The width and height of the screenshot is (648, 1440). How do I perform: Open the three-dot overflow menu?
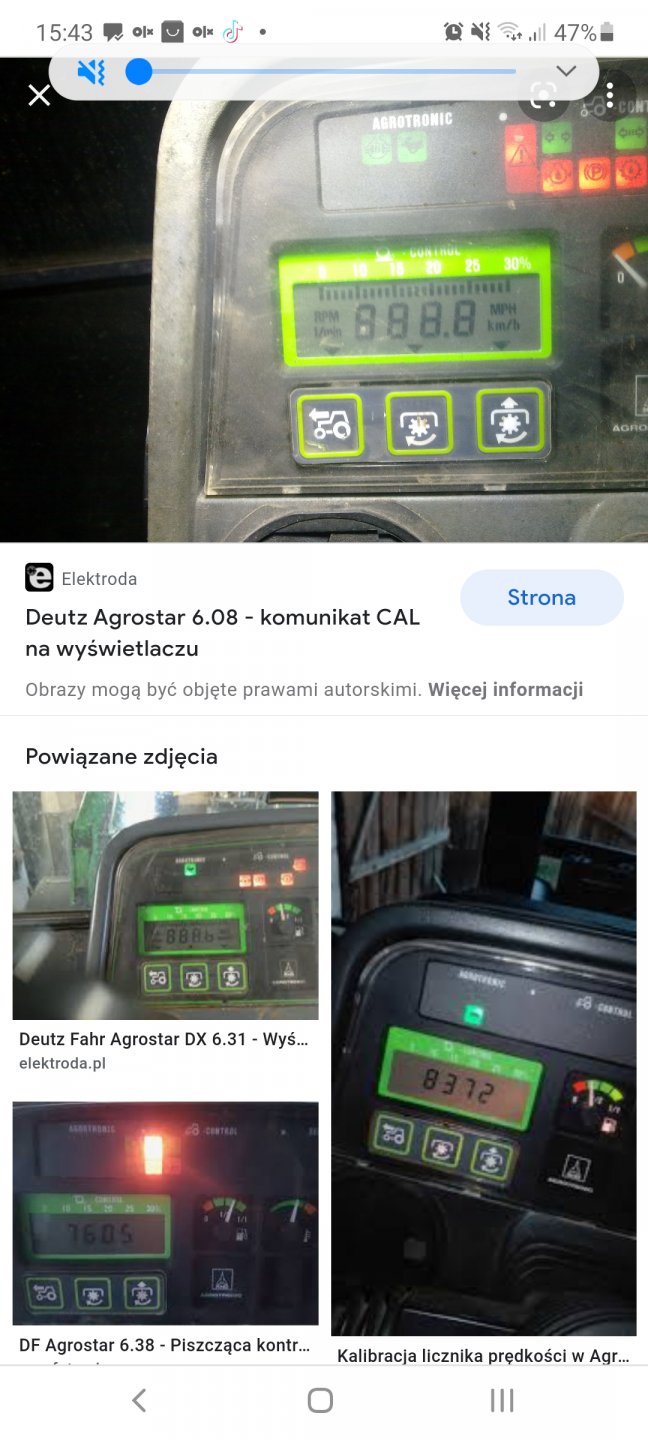[x=609, y=96]
